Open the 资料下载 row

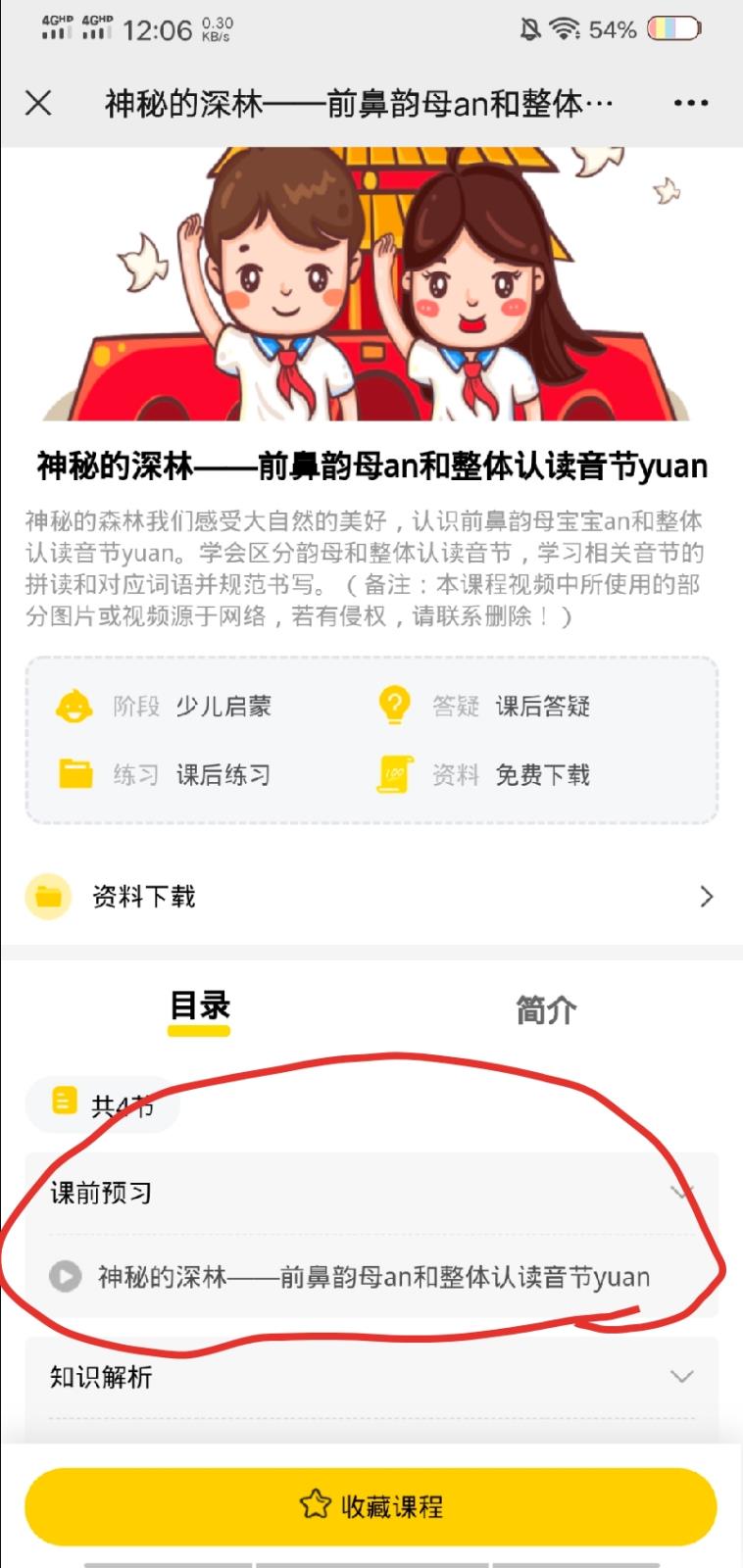[371, 896]
